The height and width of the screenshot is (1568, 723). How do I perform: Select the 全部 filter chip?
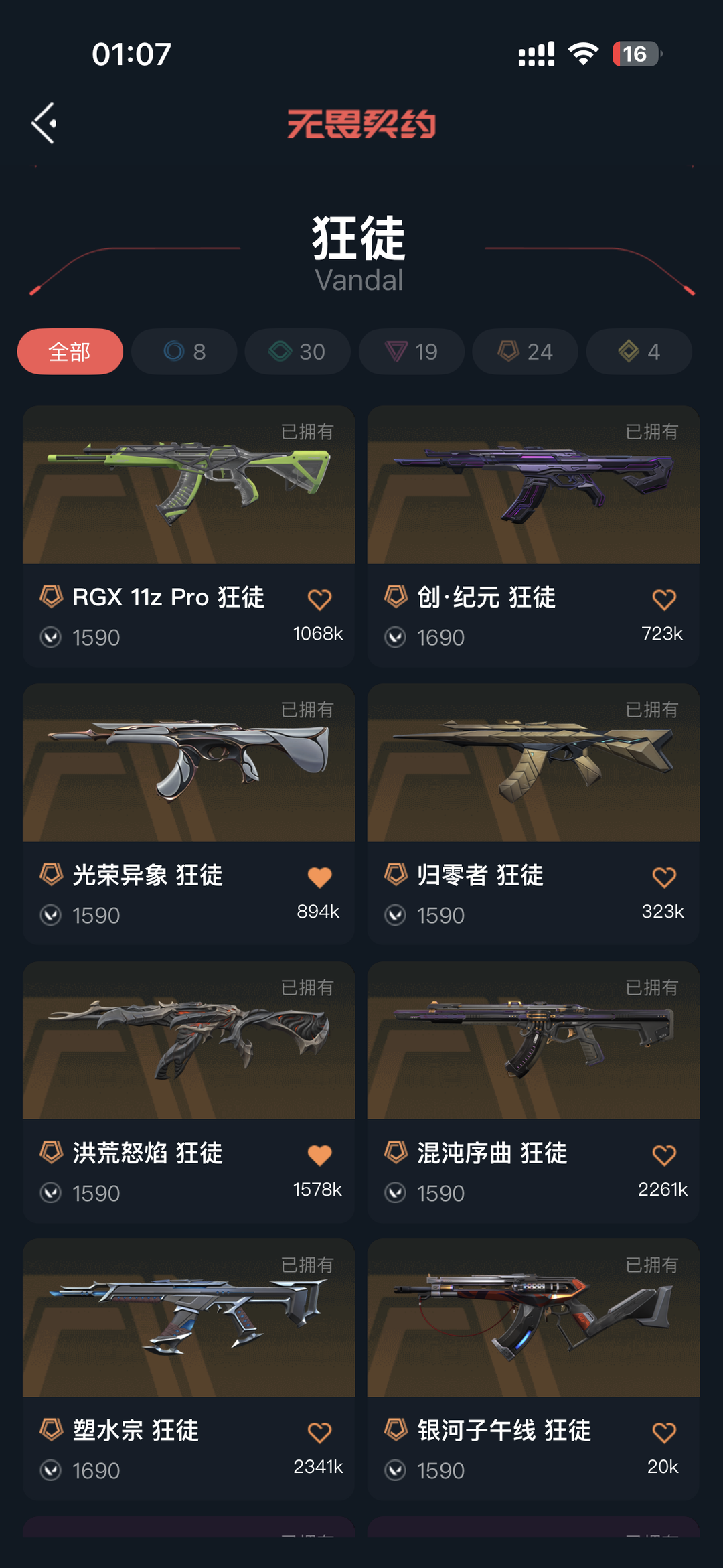(70, 352)
